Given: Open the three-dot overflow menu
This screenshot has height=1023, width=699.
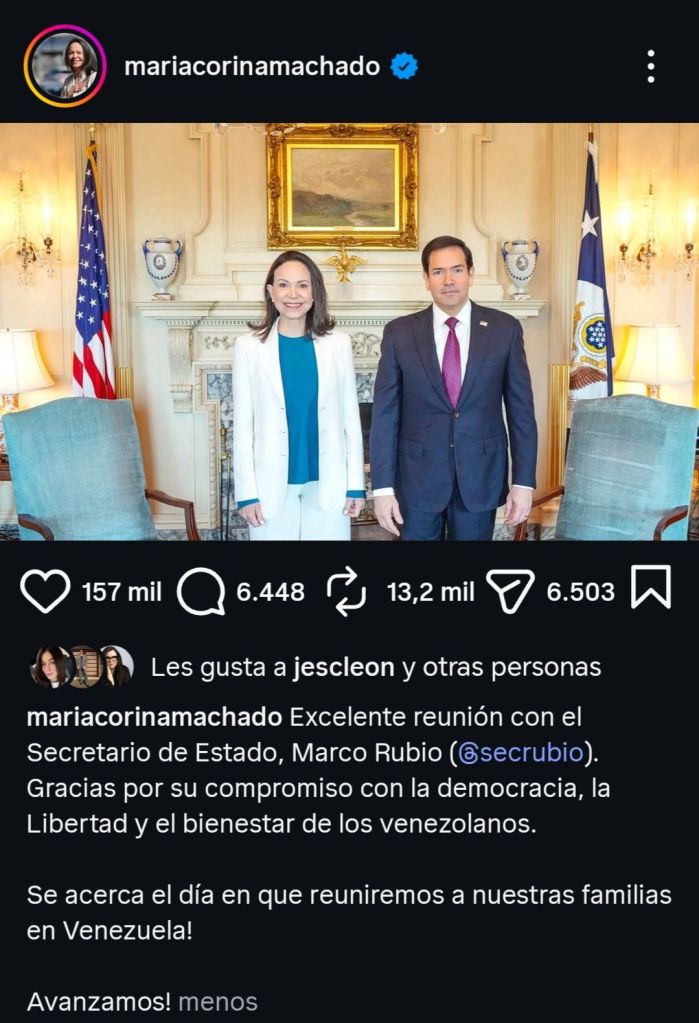Looking at the screenshot, I should pos(651,66).
